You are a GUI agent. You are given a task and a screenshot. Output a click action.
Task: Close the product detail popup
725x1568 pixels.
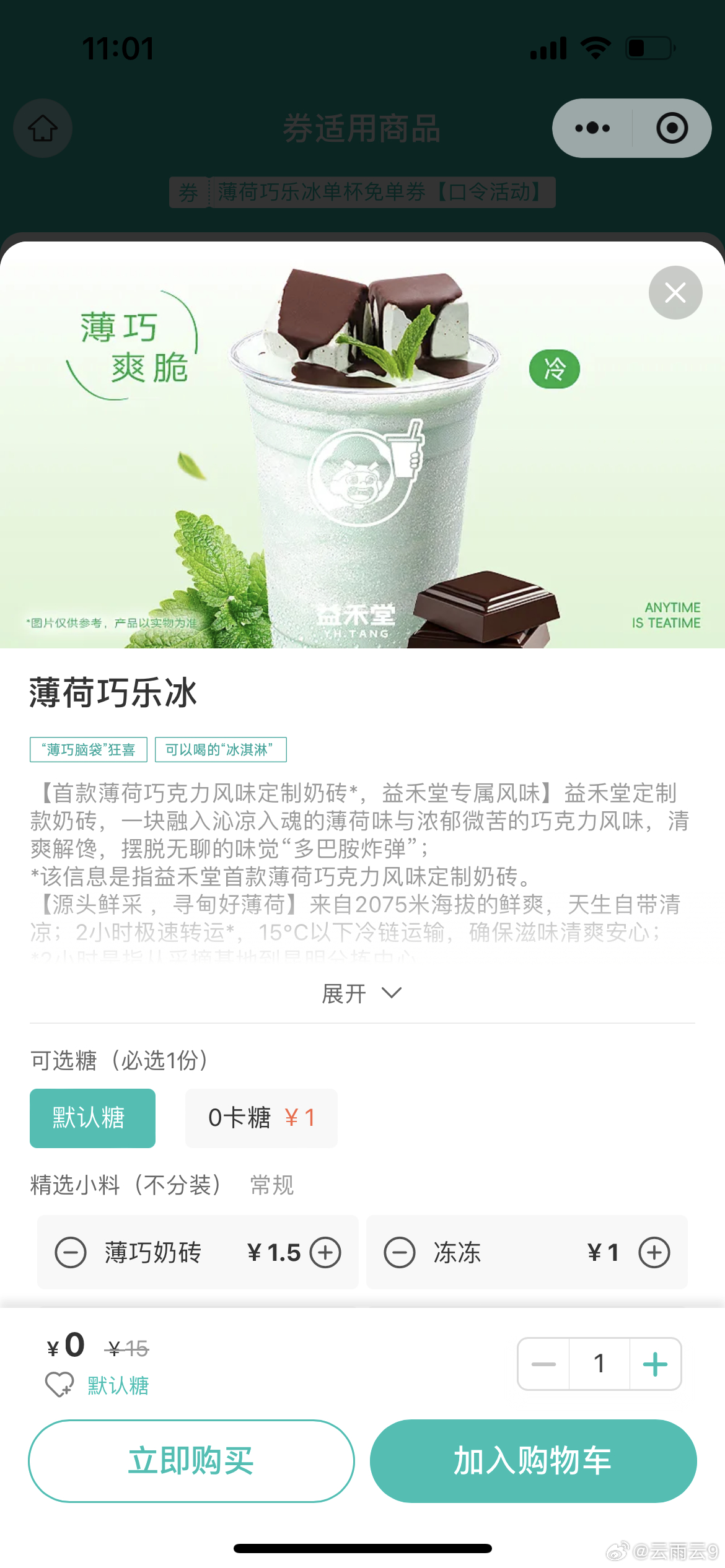pyautogui.click(x=675, y=293)
